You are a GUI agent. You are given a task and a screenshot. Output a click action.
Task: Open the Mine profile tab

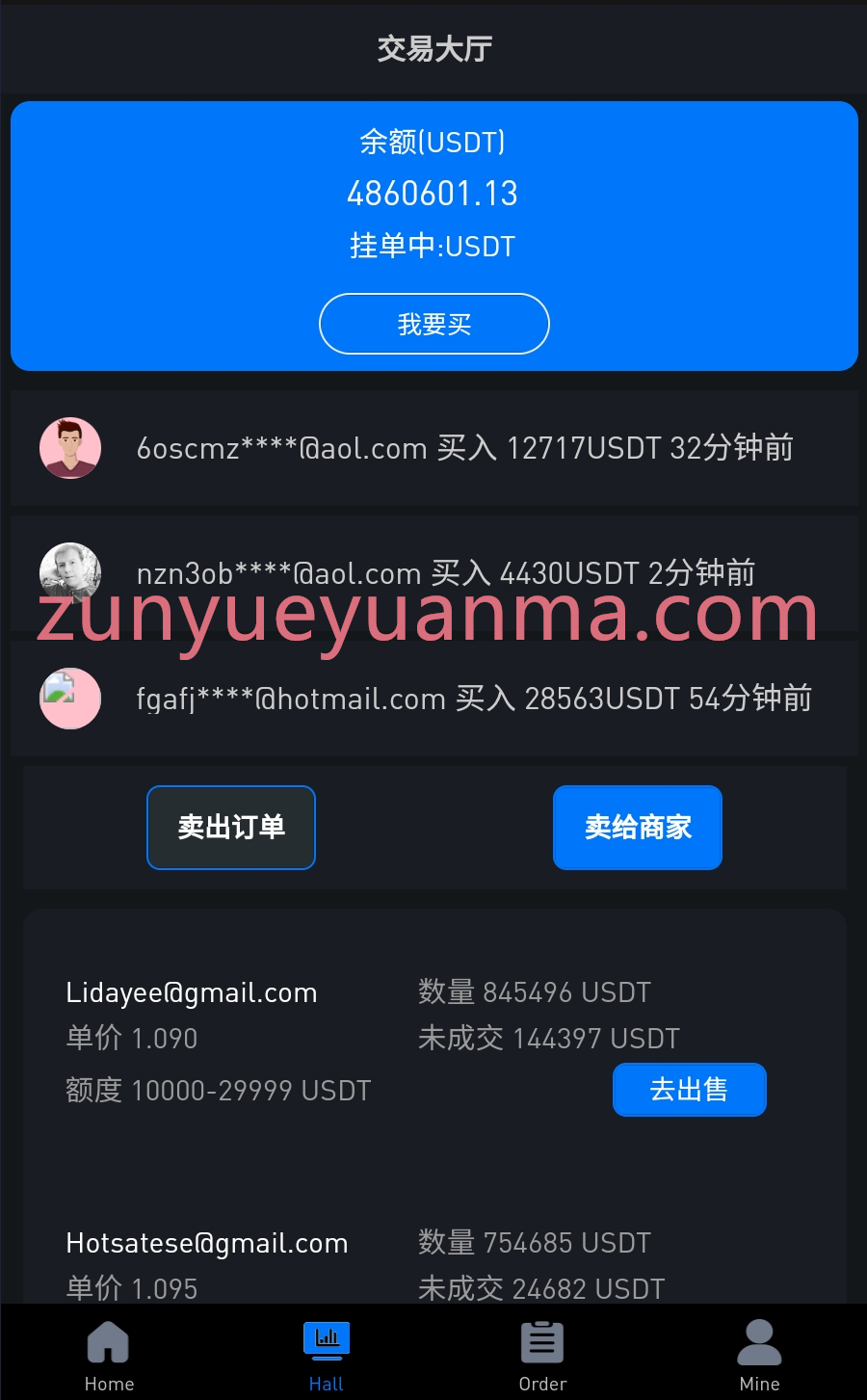(x=759, y=1354)
